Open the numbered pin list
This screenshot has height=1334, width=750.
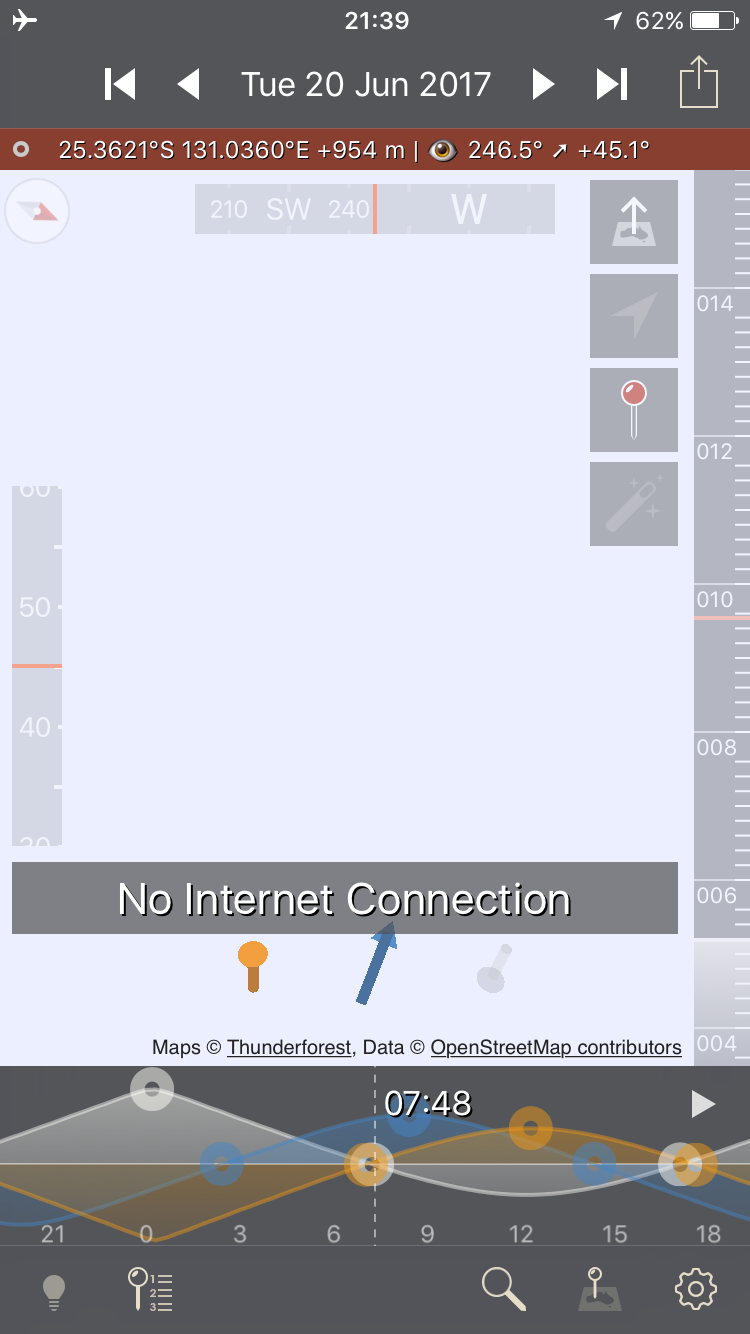(x=150, y=1290)
